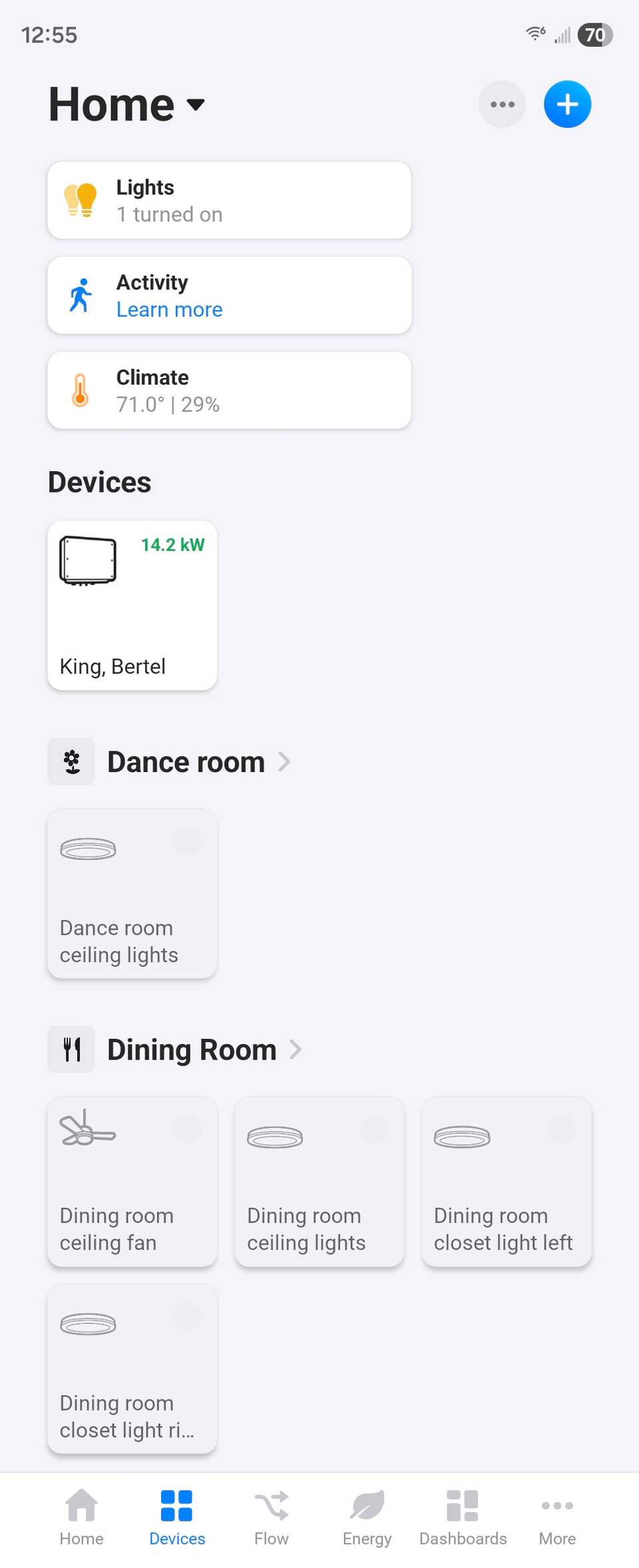The height and width of the screenshot is (1568, 639).
Task: Select the Energy leaf icon
Action: [367, 1503]
